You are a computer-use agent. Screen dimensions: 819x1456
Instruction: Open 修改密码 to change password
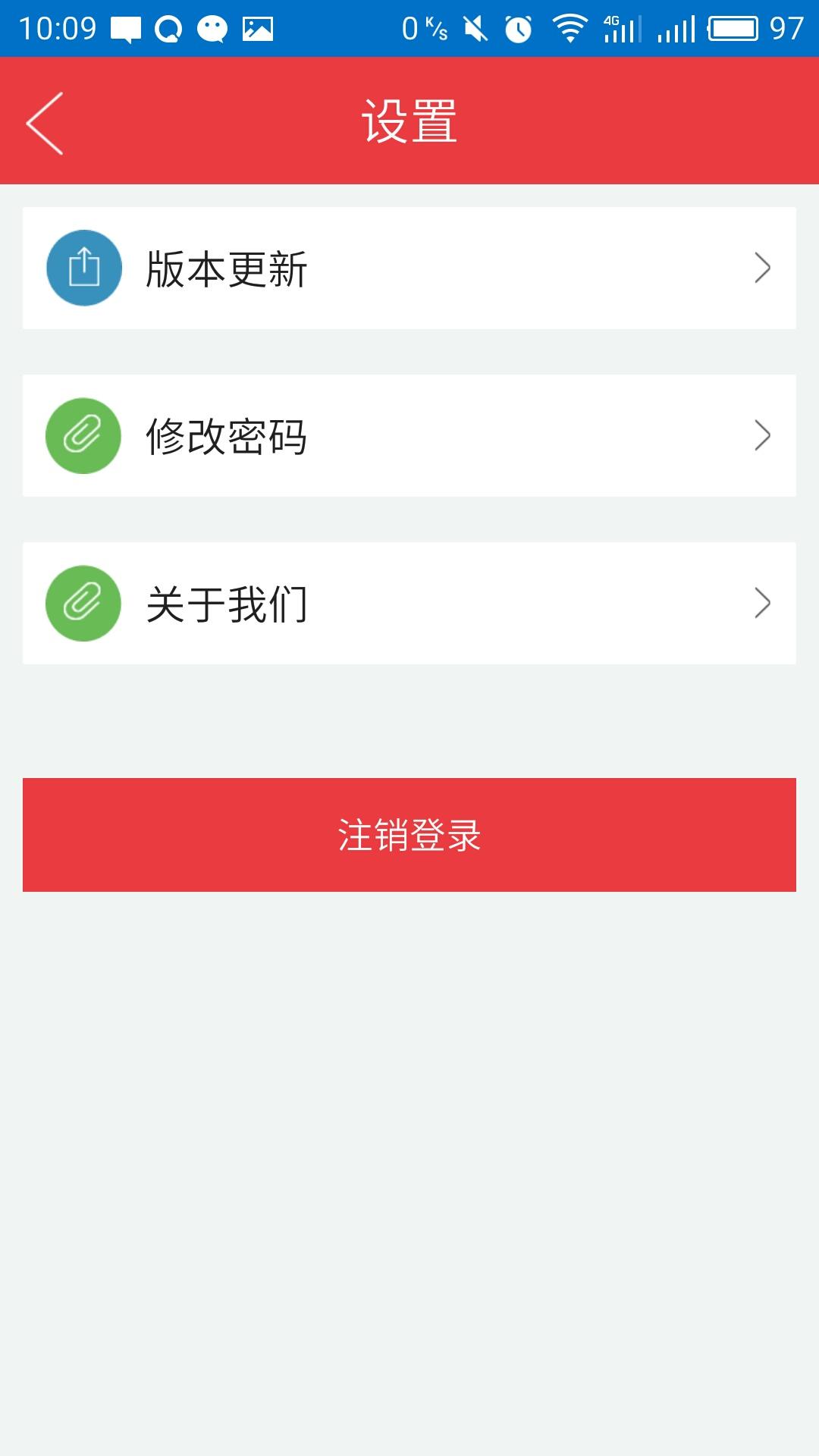click(409, 435)
